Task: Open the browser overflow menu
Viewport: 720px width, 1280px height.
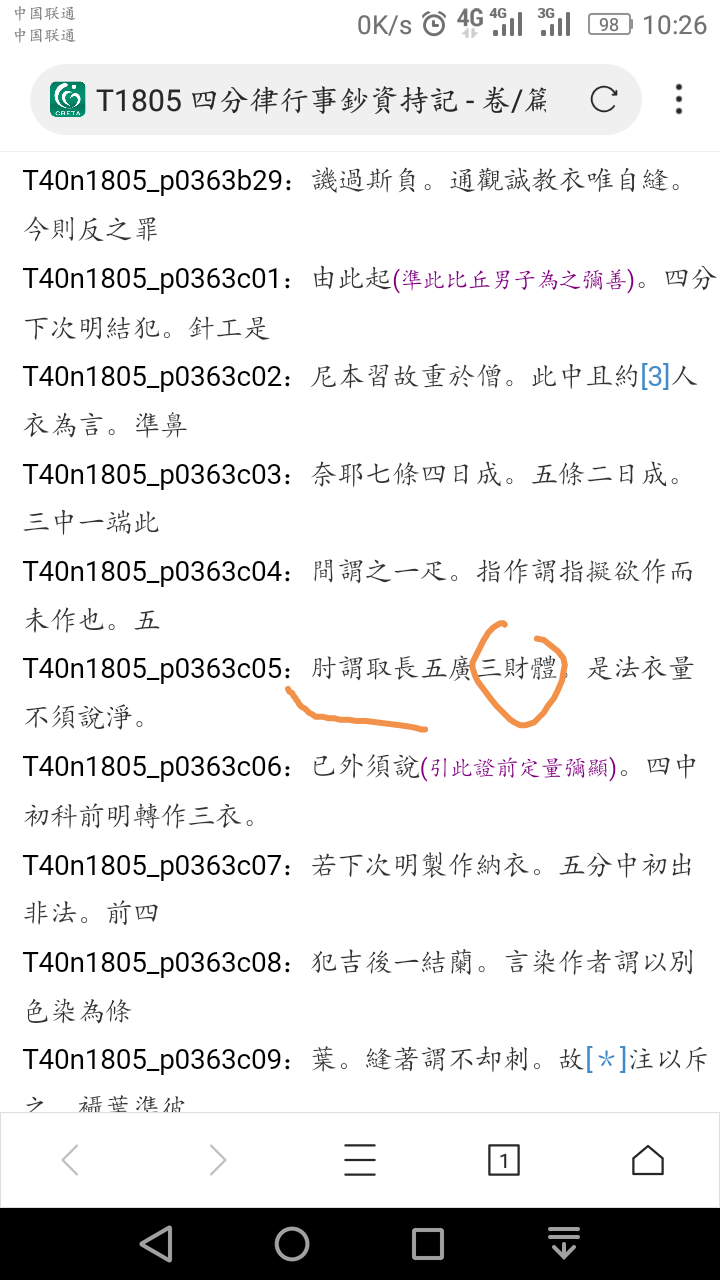Action: (x=679, y=99)
